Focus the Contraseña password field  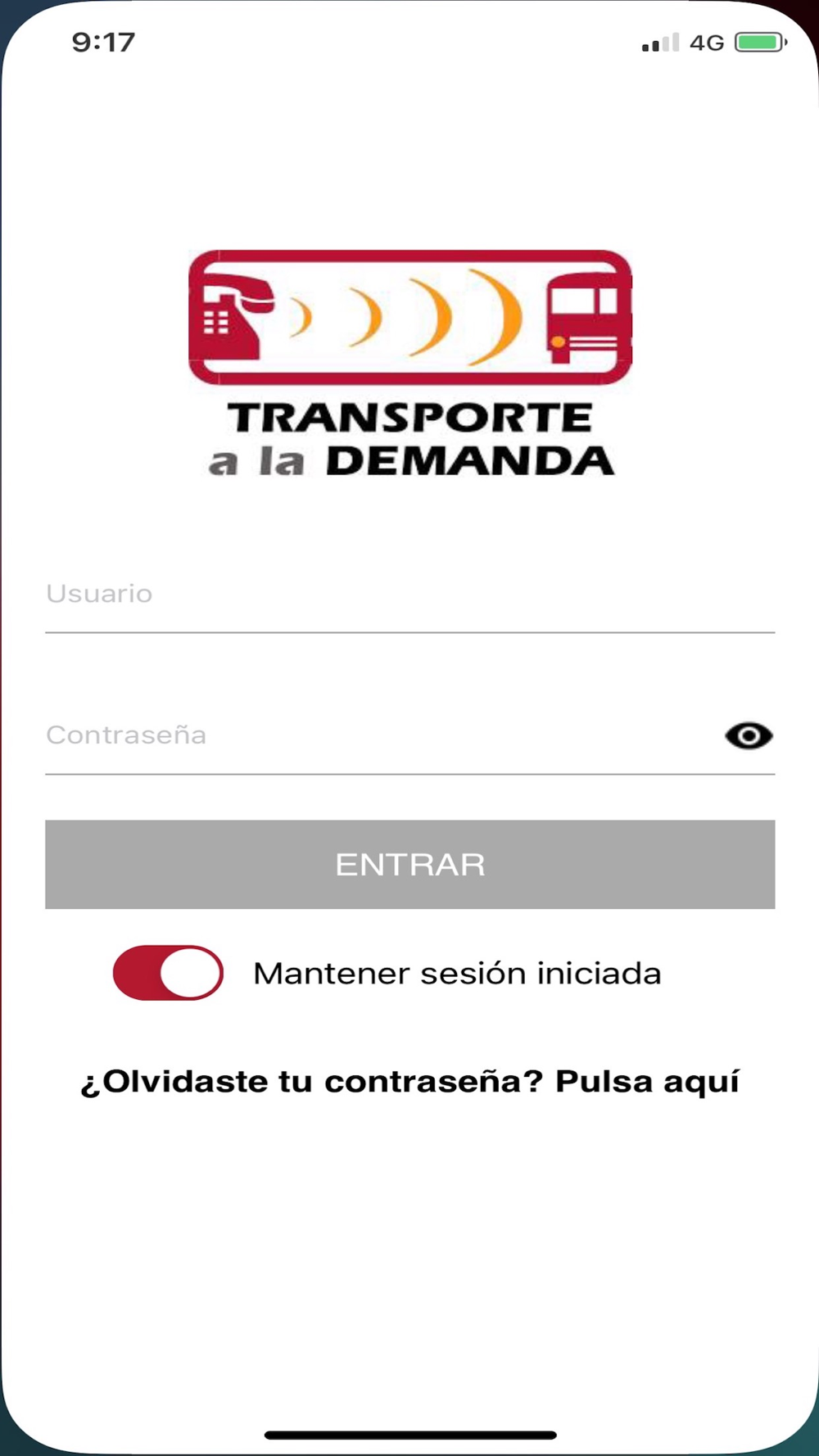[x=381, y=735]
